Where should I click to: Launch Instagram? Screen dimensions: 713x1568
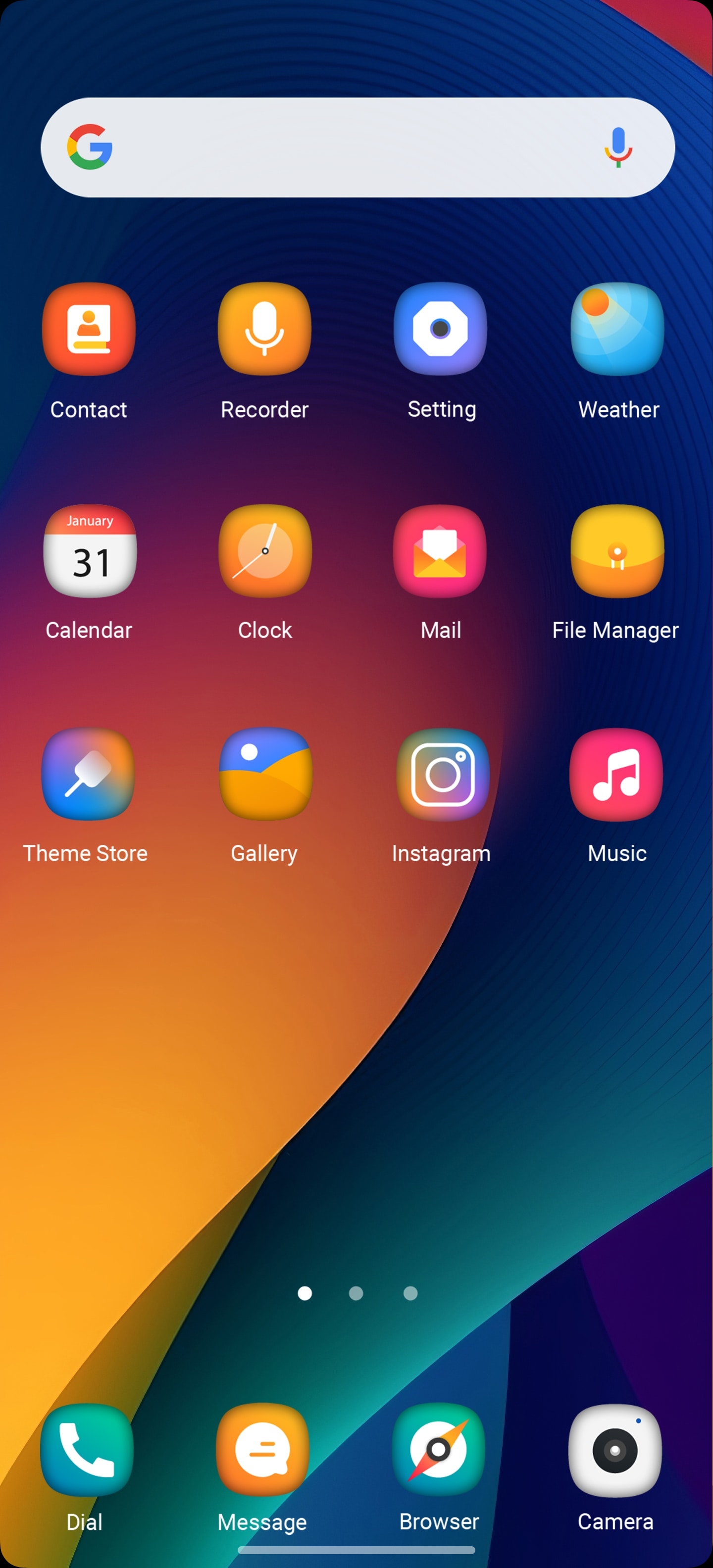coord(443,774)
